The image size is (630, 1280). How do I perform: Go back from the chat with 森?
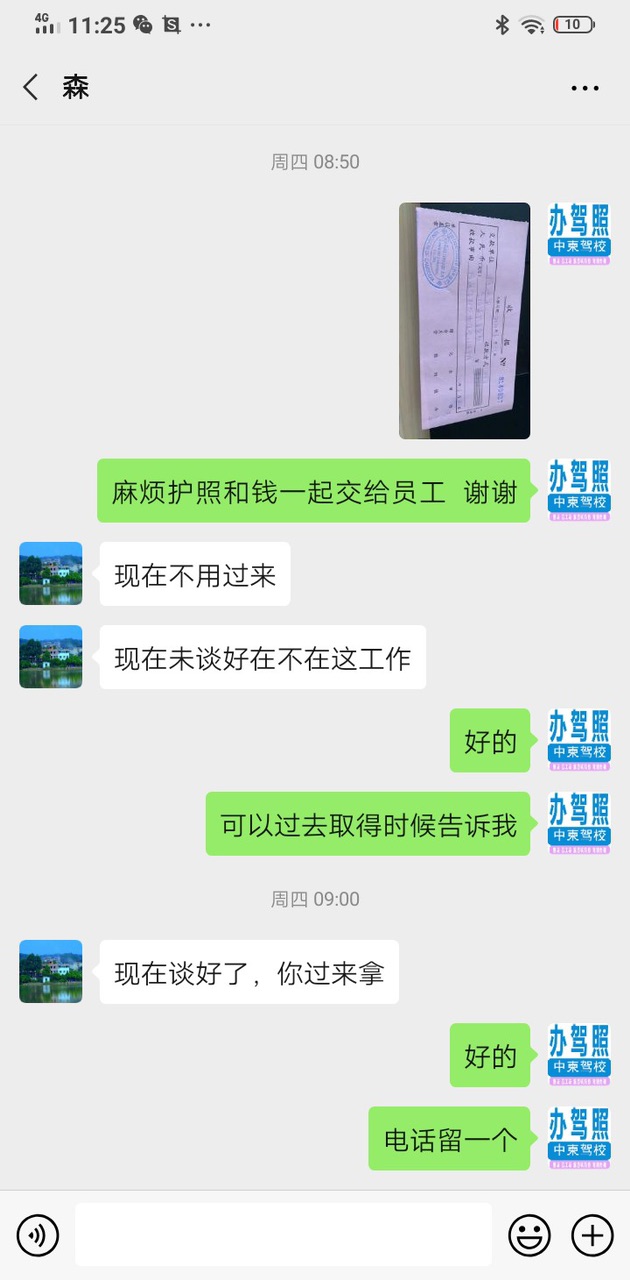pyautogui.click(x=31, y=87)
